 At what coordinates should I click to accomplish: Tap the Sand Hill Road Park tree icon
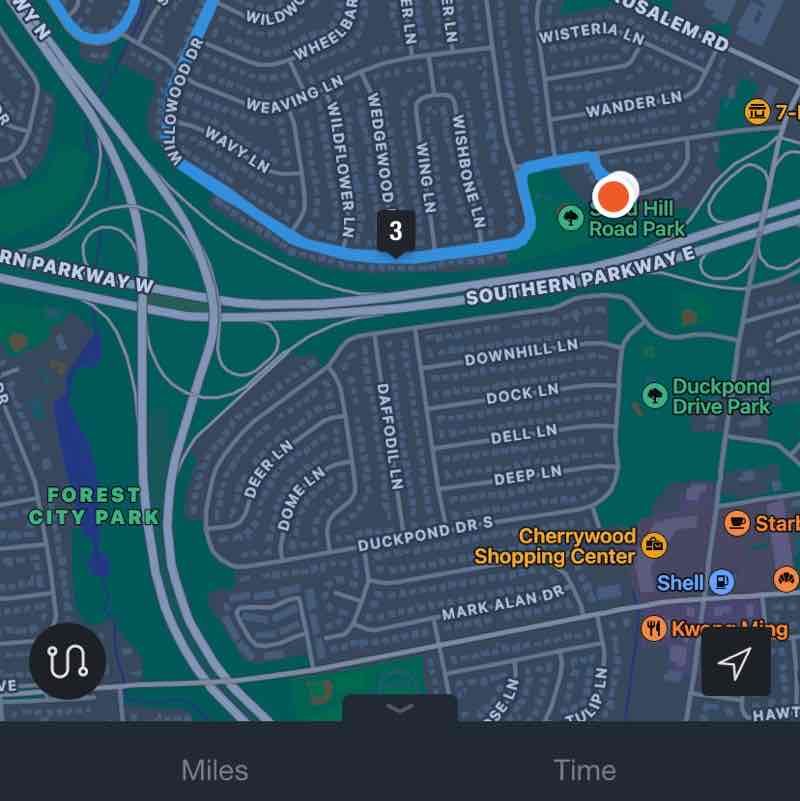(570, 219)
